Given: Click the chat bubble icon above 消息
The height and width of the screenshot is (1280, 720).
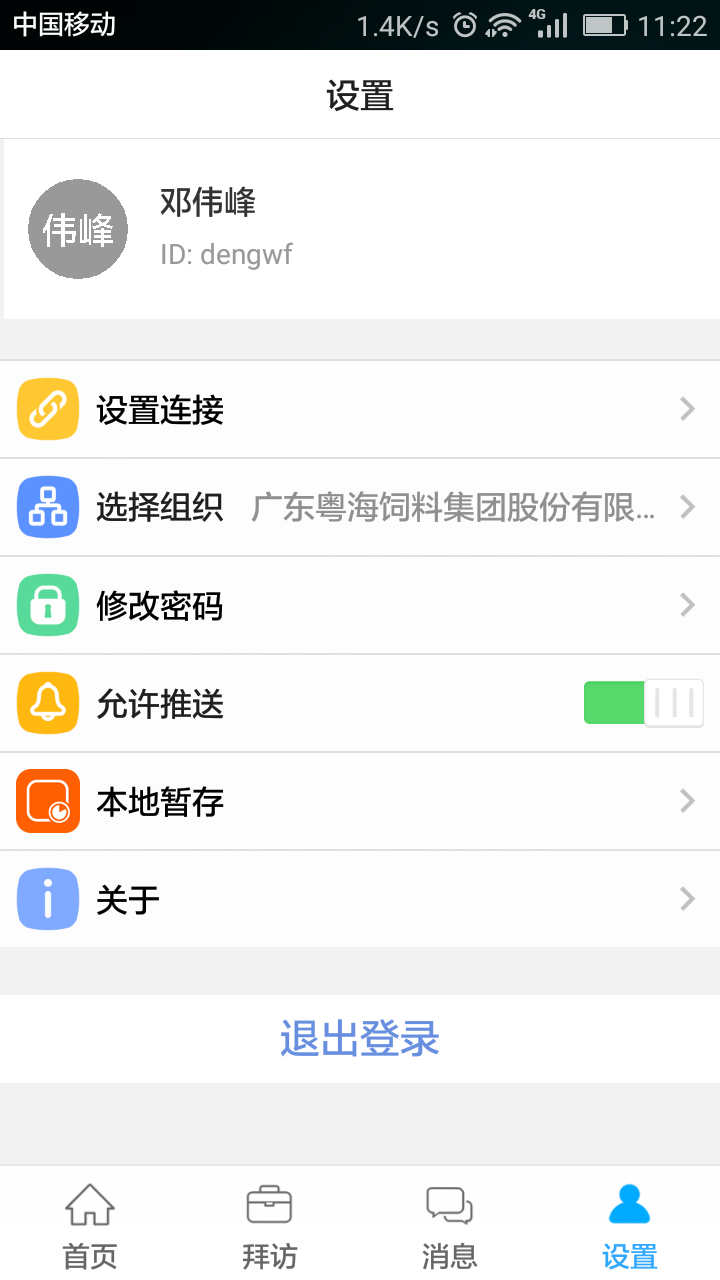Looking at the screenshot, I should (x=449, y=1206).
